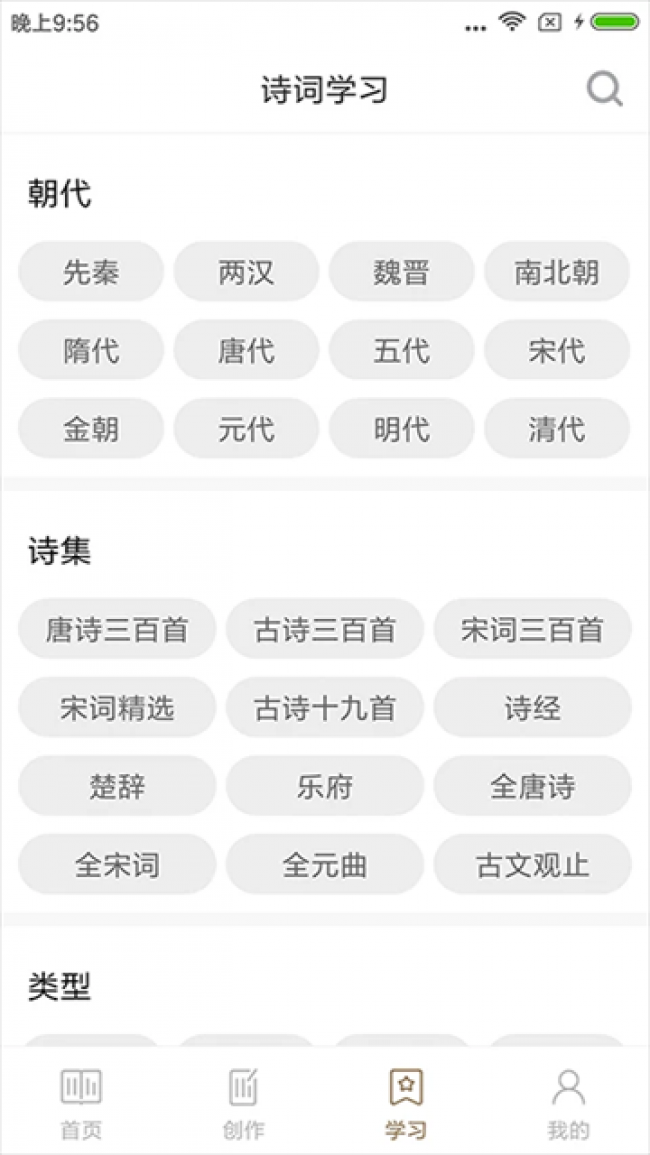Open the 全唐诗 collection
The height and width of the screenshot is (1155, 650).
(532, 786)
